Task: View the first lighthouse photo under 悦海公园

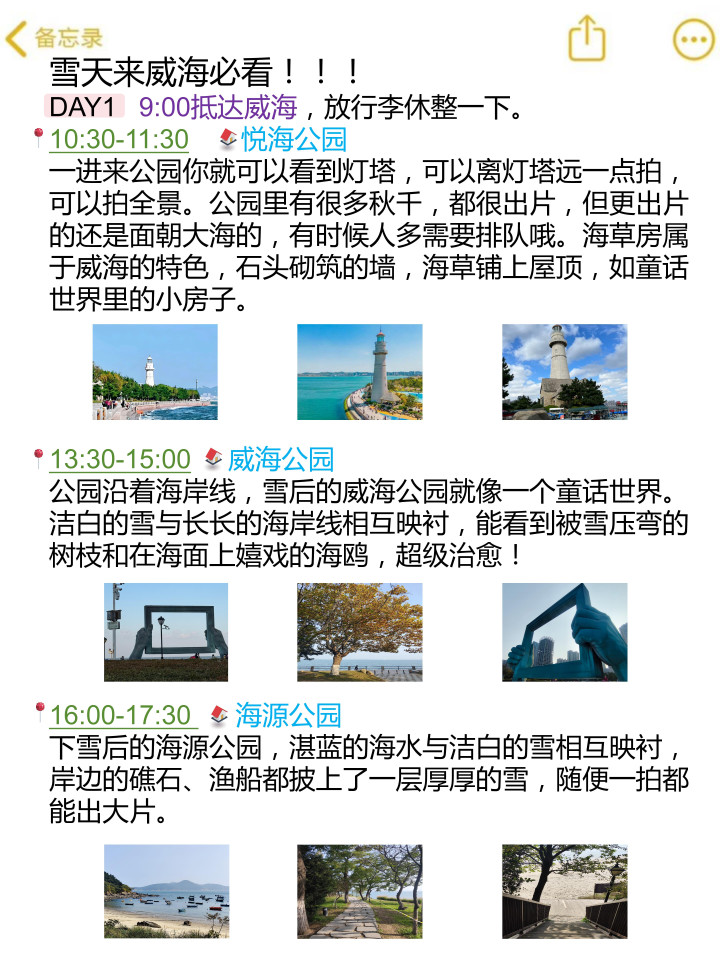Action: (x=155, y=372)
